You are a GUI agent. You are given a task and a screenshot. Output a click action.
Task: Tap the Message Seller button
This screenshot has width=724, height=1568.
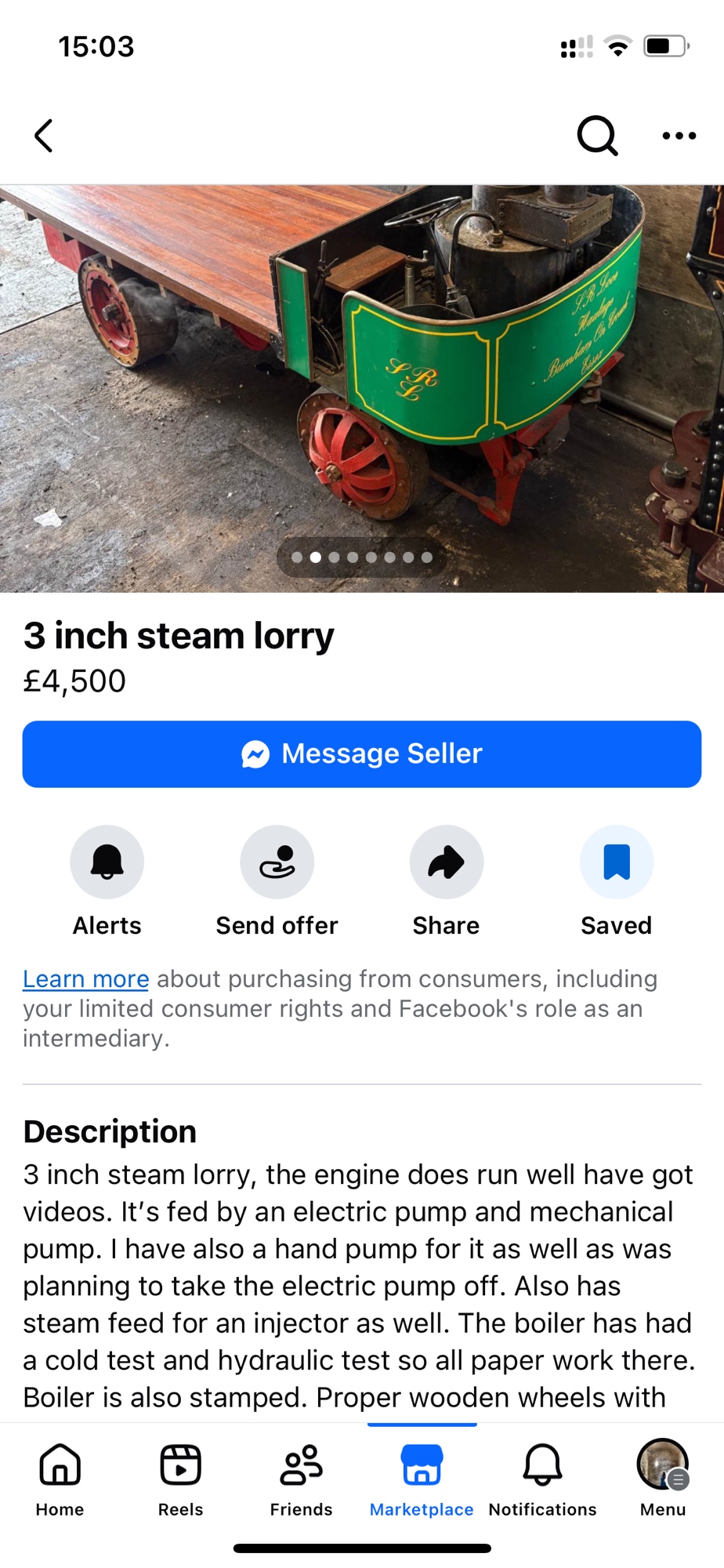(362, 754)
